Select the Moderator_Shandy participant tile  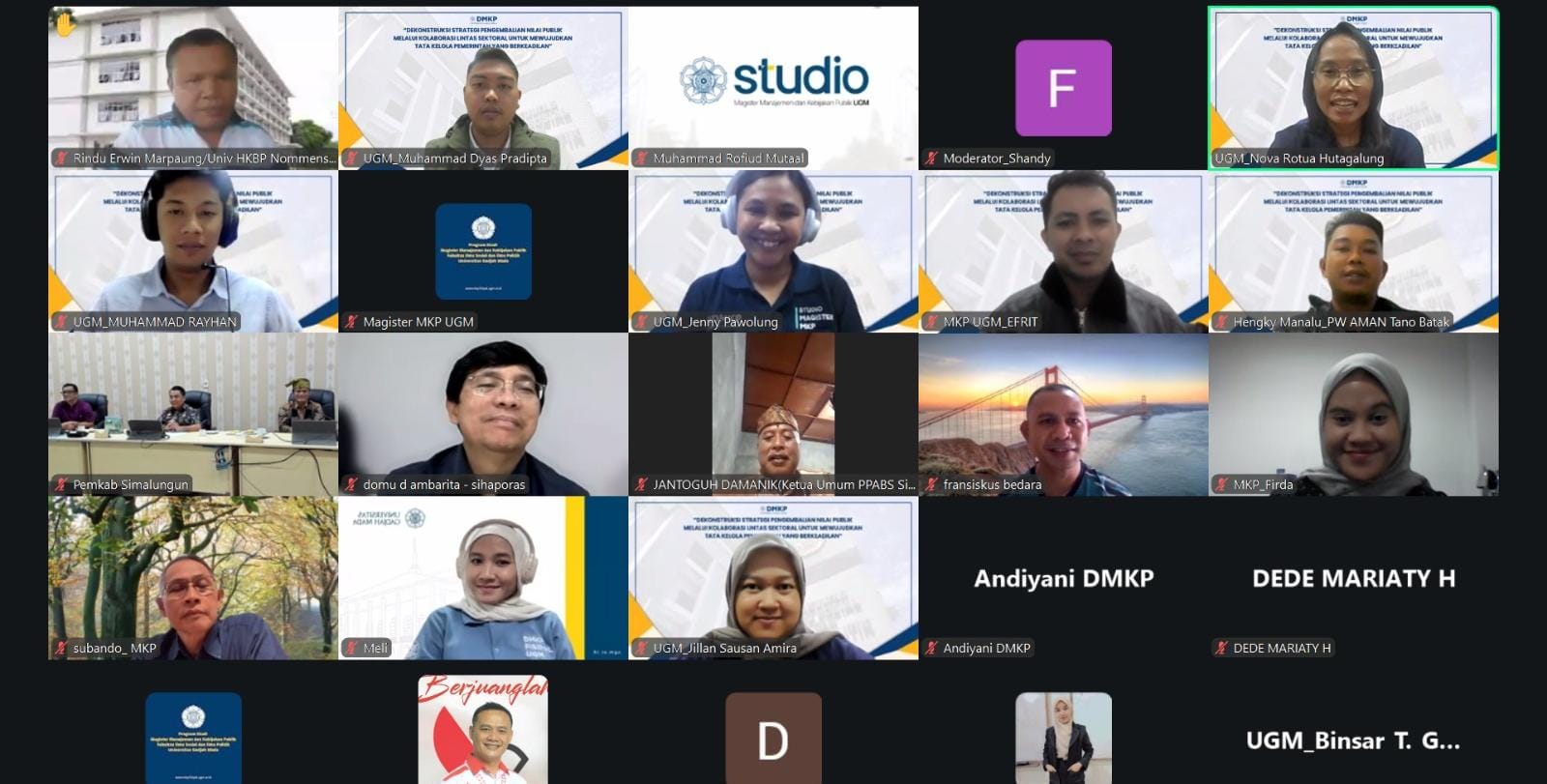click(x=1064, y=87)
